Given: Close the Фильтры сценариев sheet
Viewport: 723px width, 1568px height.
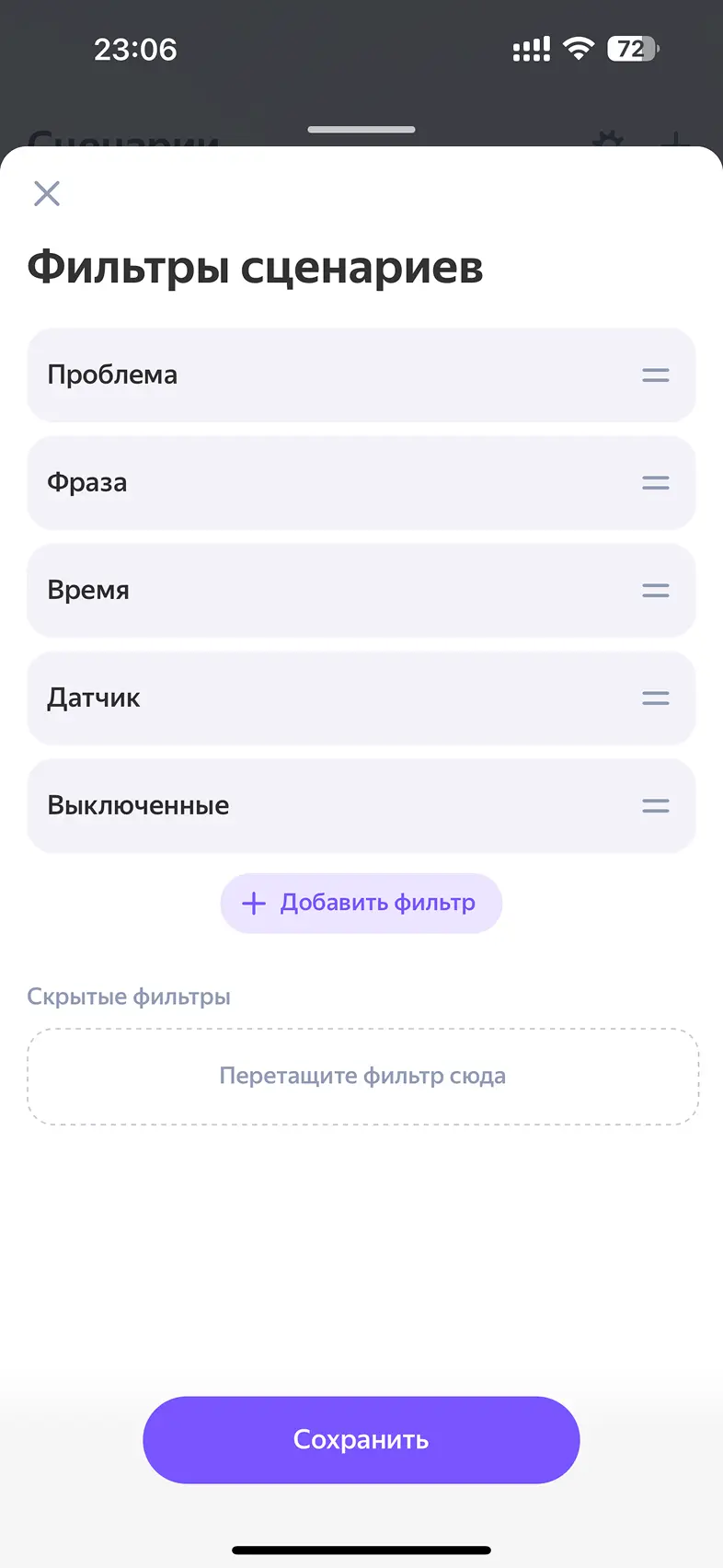Looking at the screenshot, I should 47,193.
